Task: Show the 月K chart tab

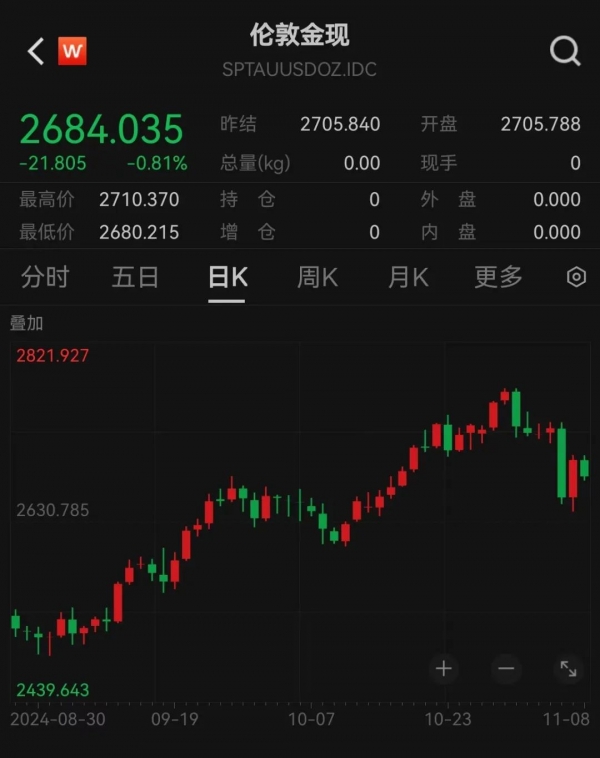Action: [x=408, y=277]
